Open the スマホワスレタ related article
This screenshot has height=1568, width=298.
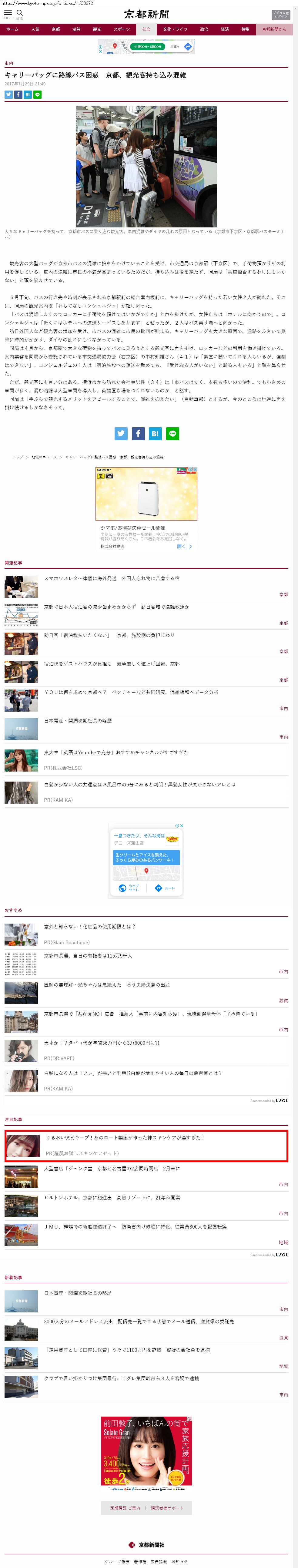click(x=111, y=578)
